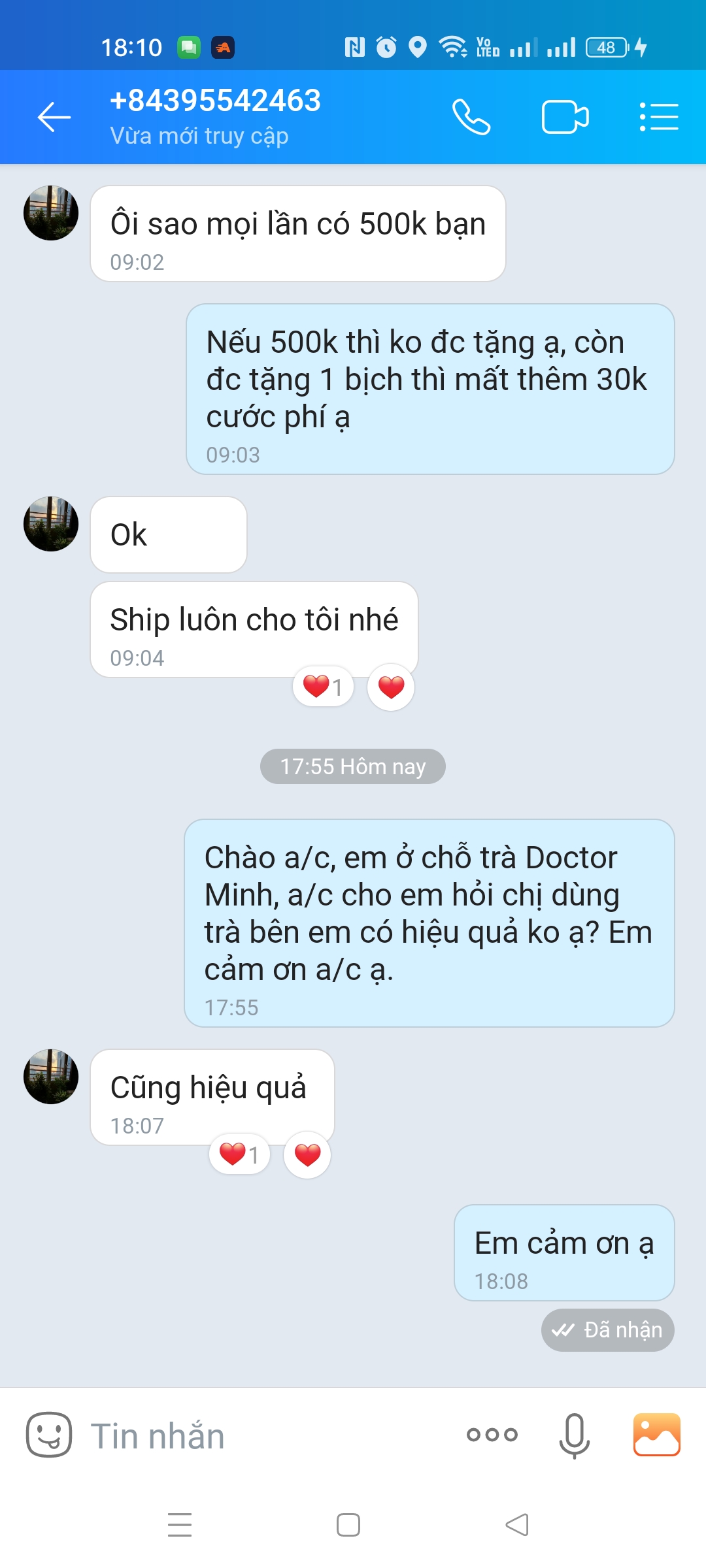
Task: Start a voice call with +84395542463
Action: tap(471, 117)
